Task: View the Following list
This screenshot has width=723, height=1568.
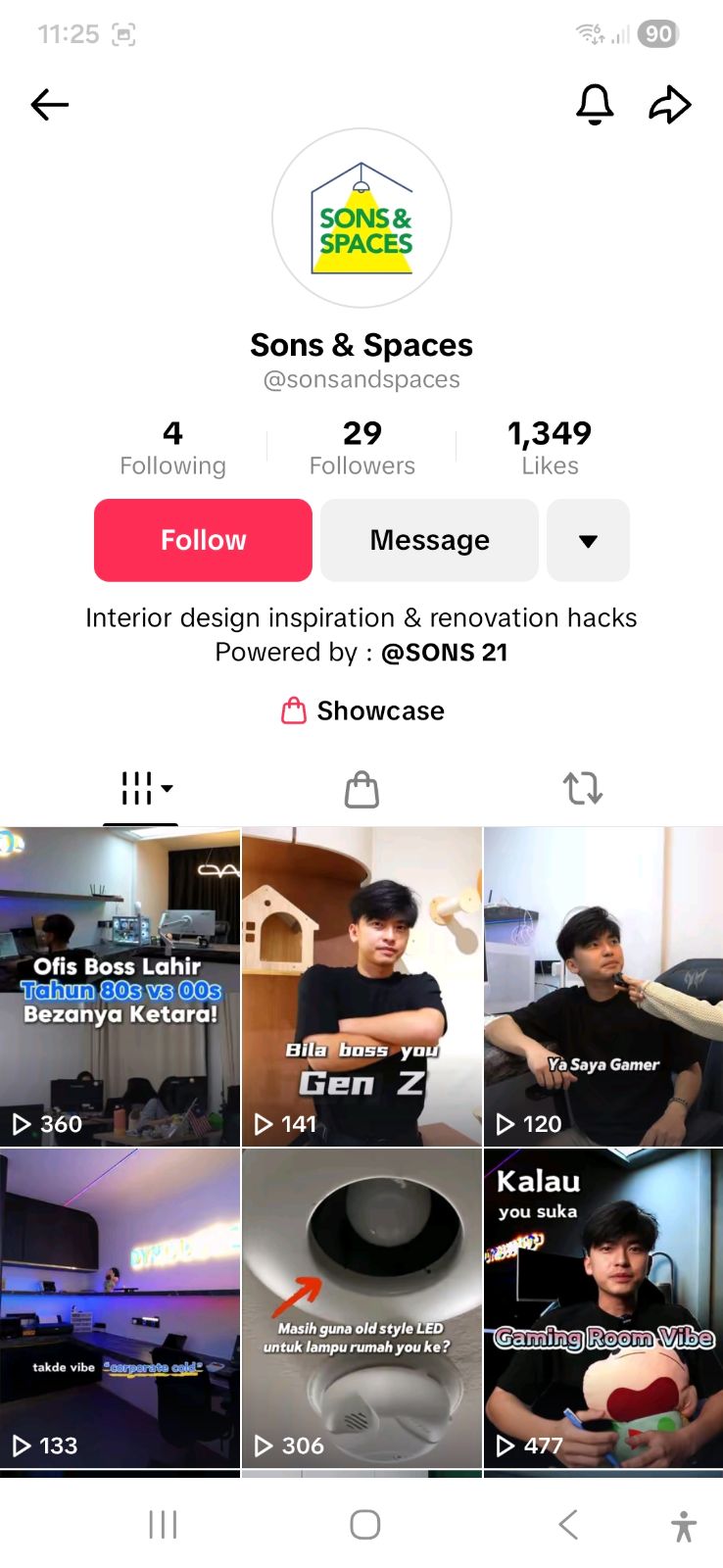Action: [172, 447]
